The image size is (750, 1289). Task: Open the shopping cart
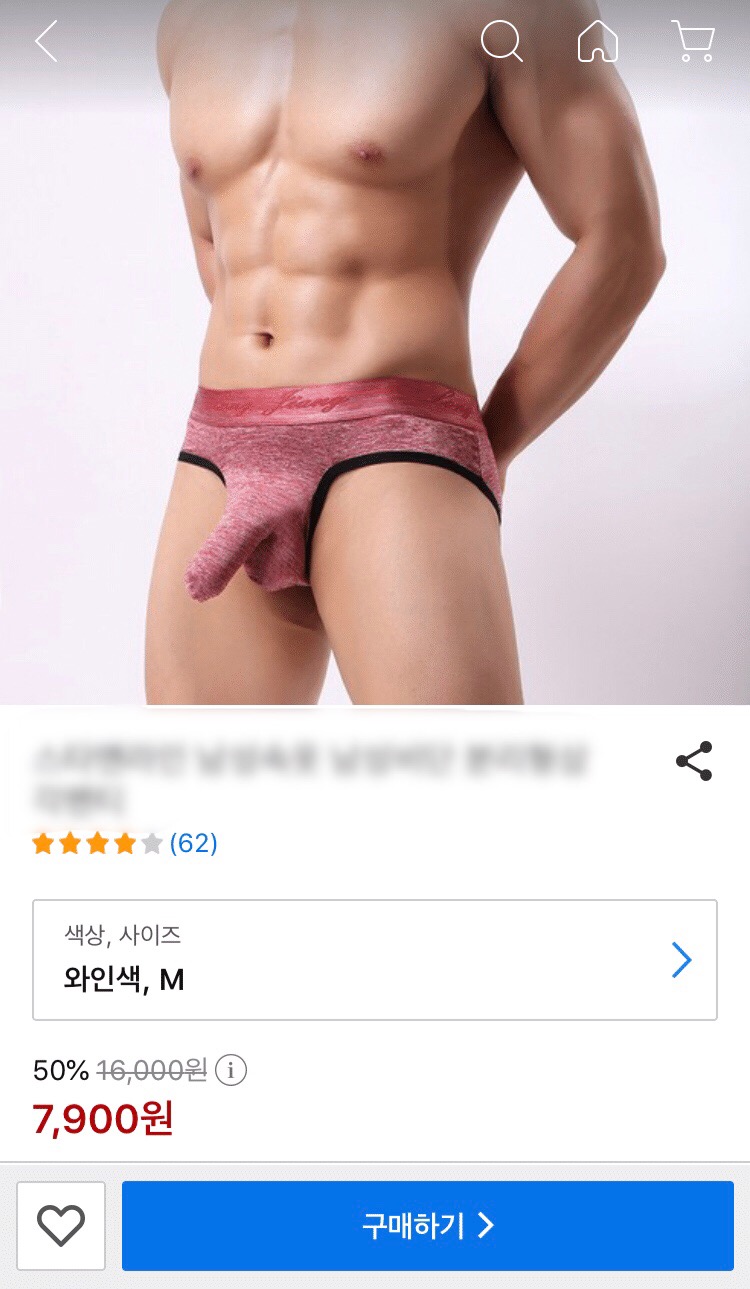(692, 42)
